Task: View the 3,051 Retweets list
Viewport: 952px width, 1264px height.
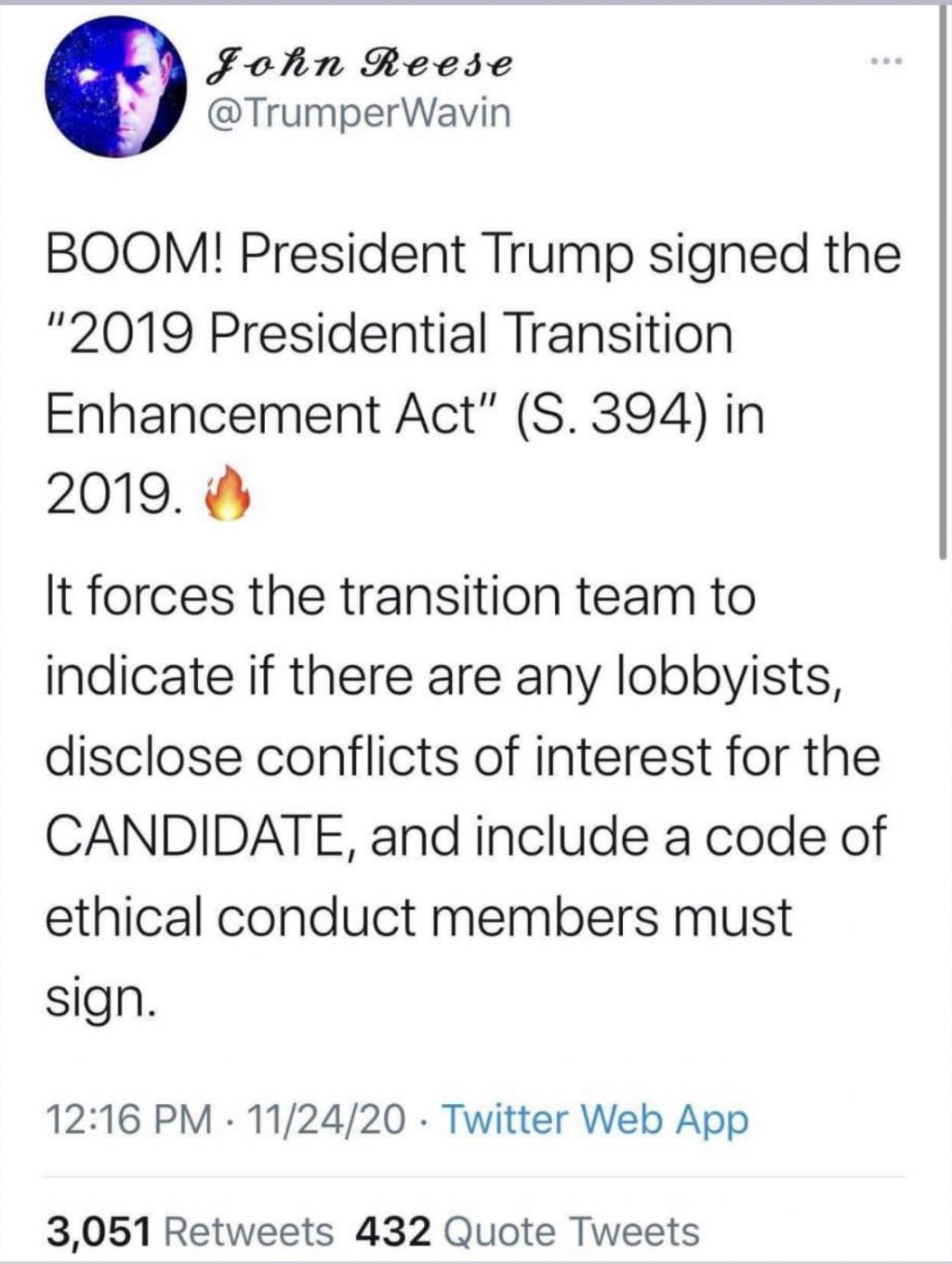Action: (190, 1231)
